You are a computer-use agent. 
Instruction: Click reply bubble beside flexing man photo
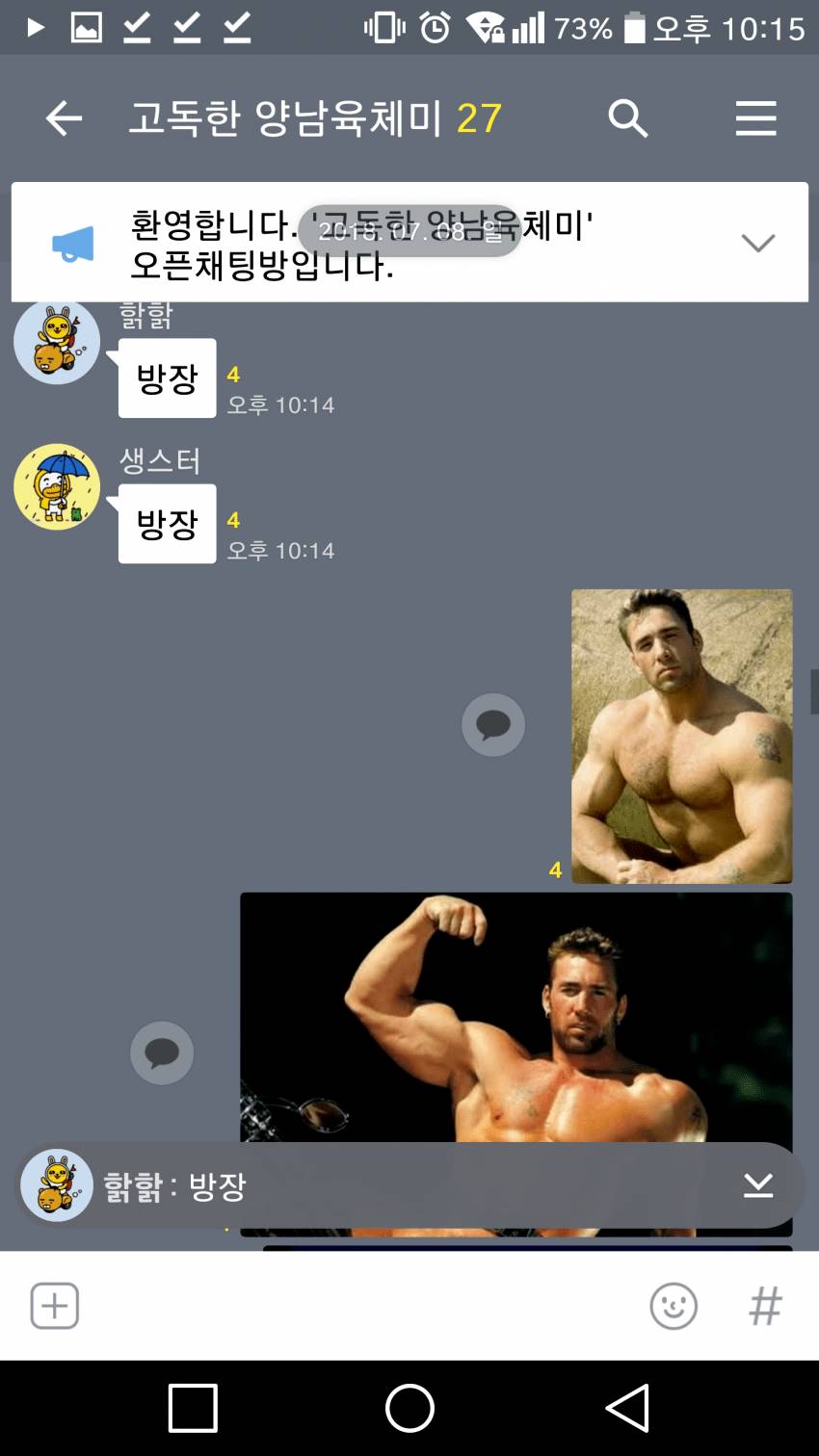click(x=161, y=1053)
